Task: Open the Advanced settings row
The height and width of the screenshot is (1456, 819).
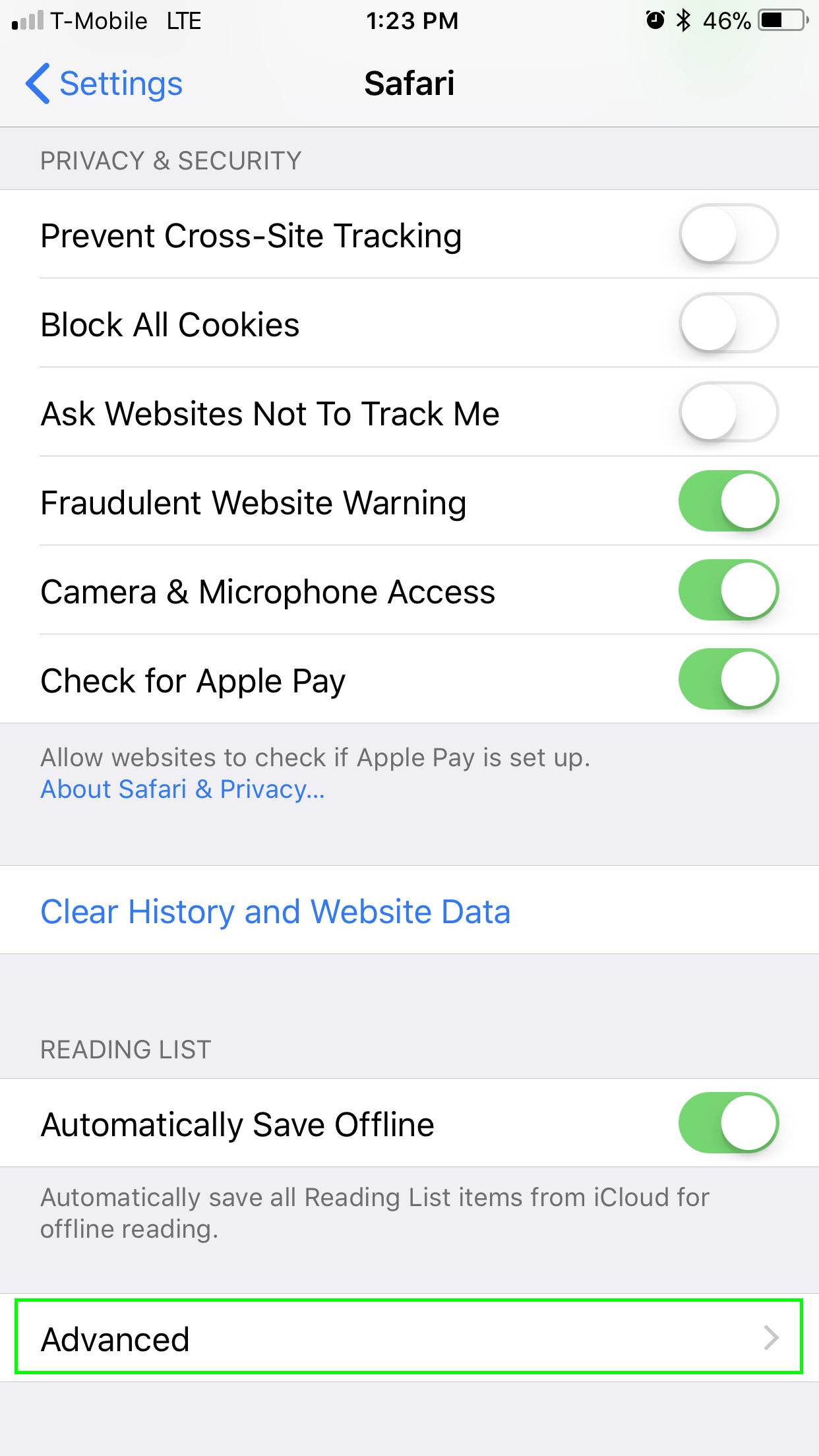Action: coord(409,1337)
